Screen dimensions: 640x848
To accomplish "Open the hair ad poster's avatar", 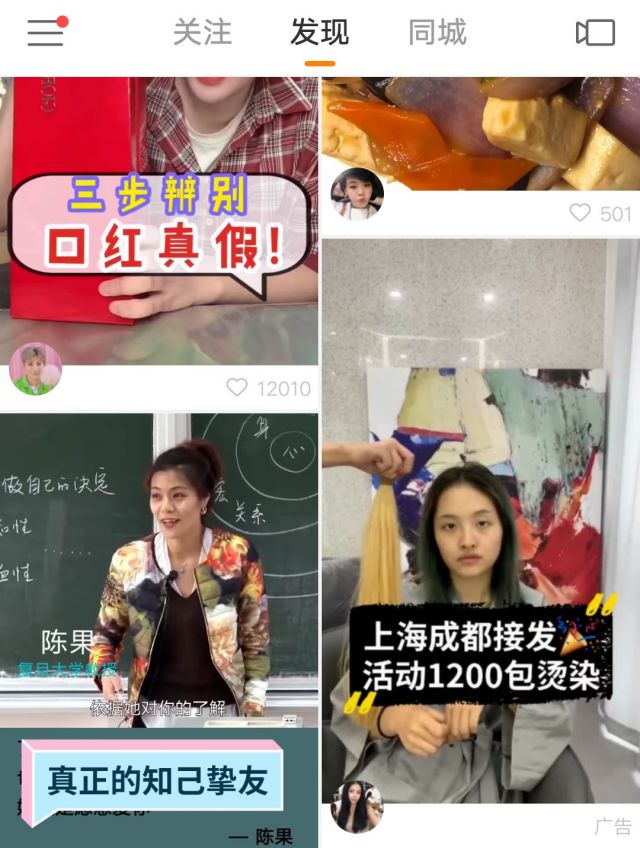I will tap(357, 806).
